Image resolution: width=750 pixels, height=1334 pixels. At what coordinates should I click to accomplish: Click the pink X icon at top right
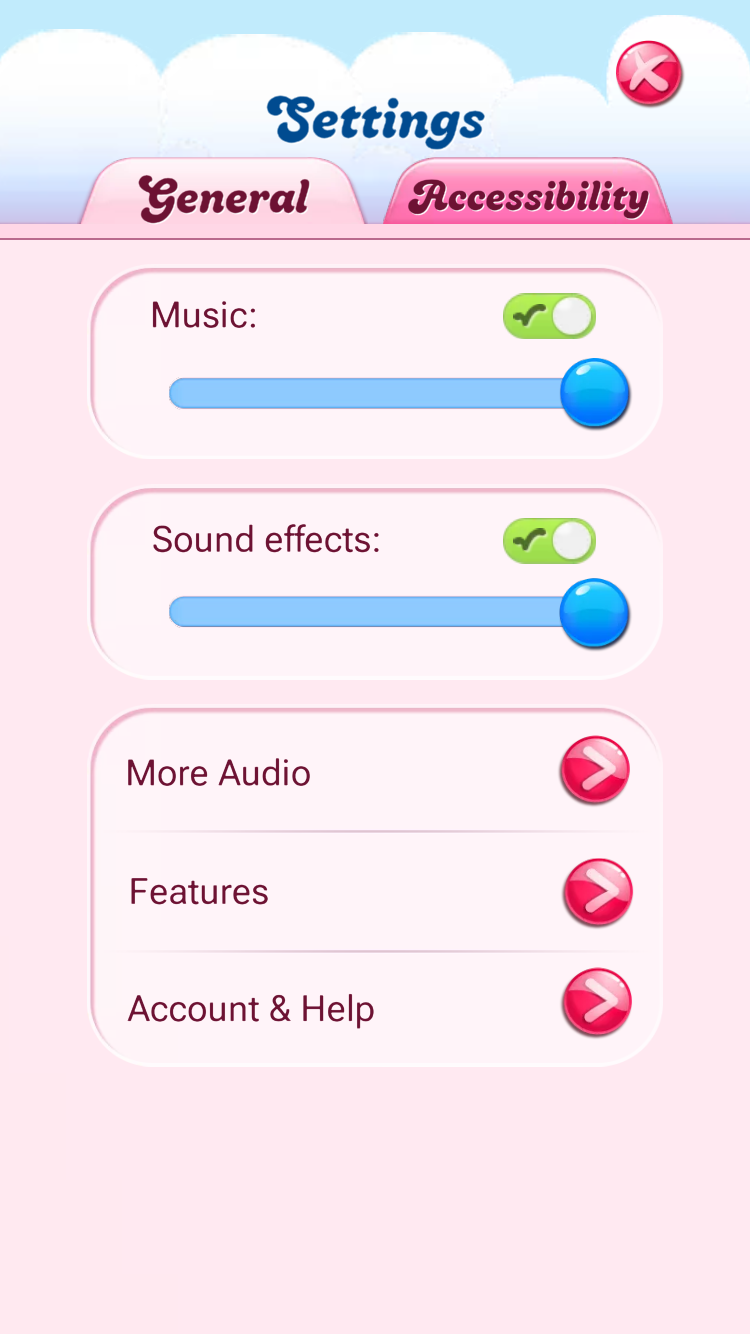point(649,74)
